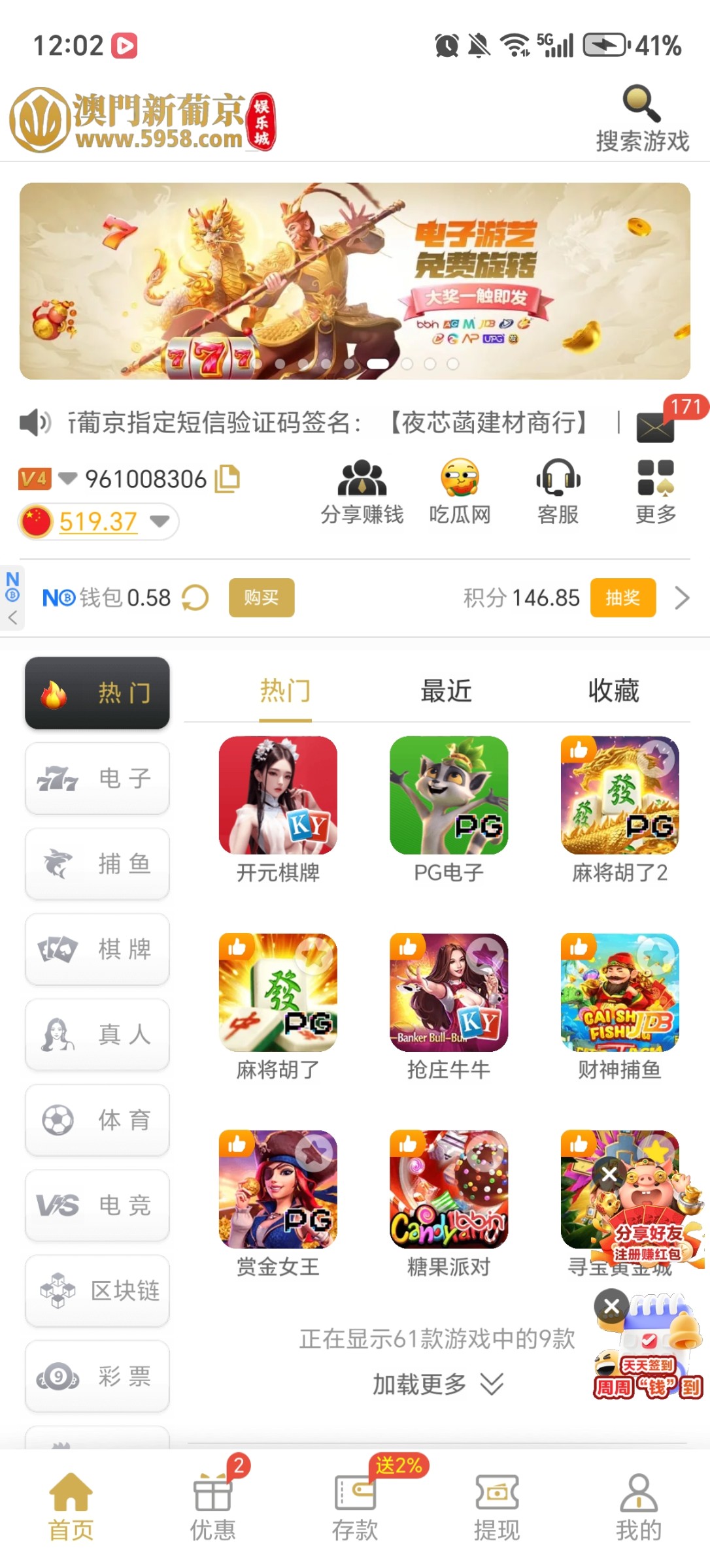Switch to the 收藏 tab
The image size is (710, 1568).
[613, 691]
